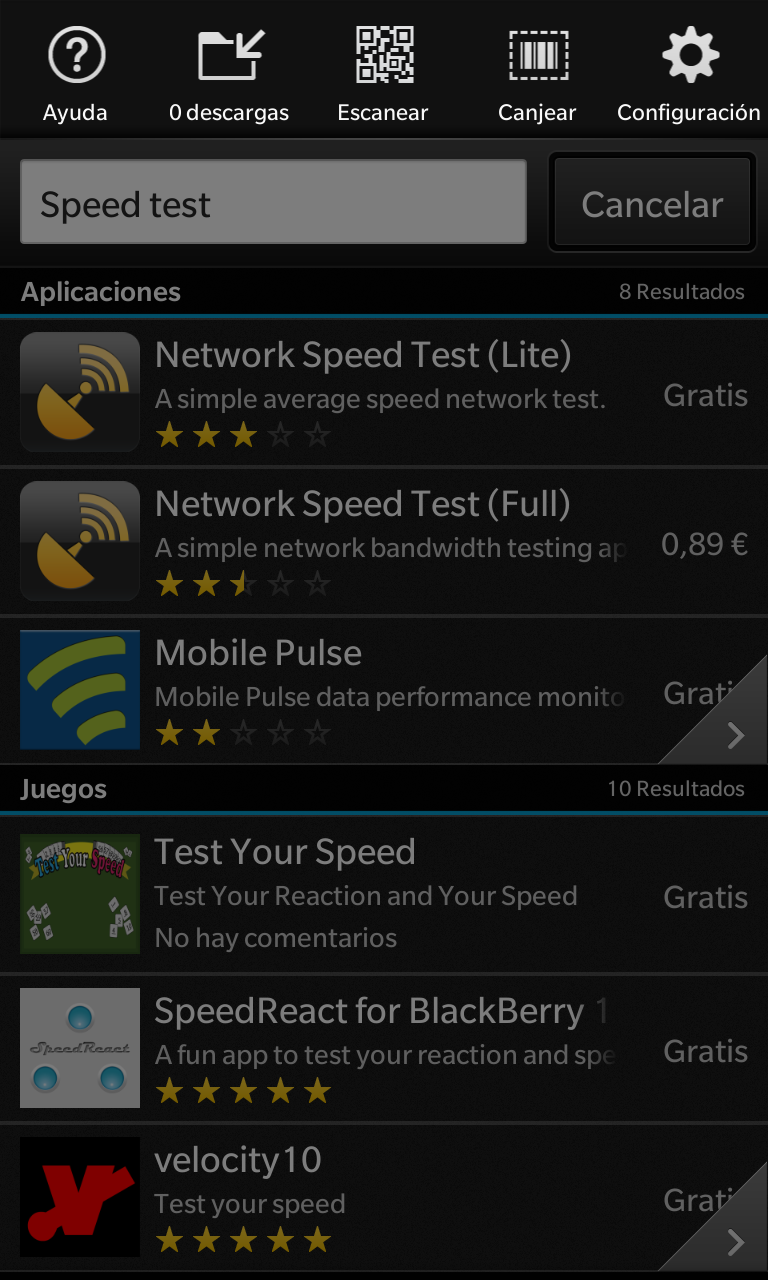The width and height of the screenshot is (768, 1280).
Task: View the 0 descargas downloads
Action: 229,73
